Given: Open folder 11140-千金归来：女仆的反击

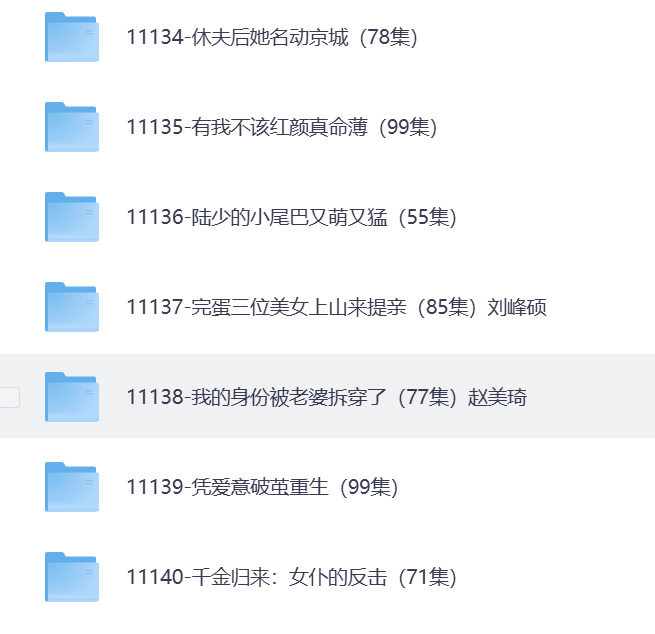Looking at the screenshot, I should point(292,577).
